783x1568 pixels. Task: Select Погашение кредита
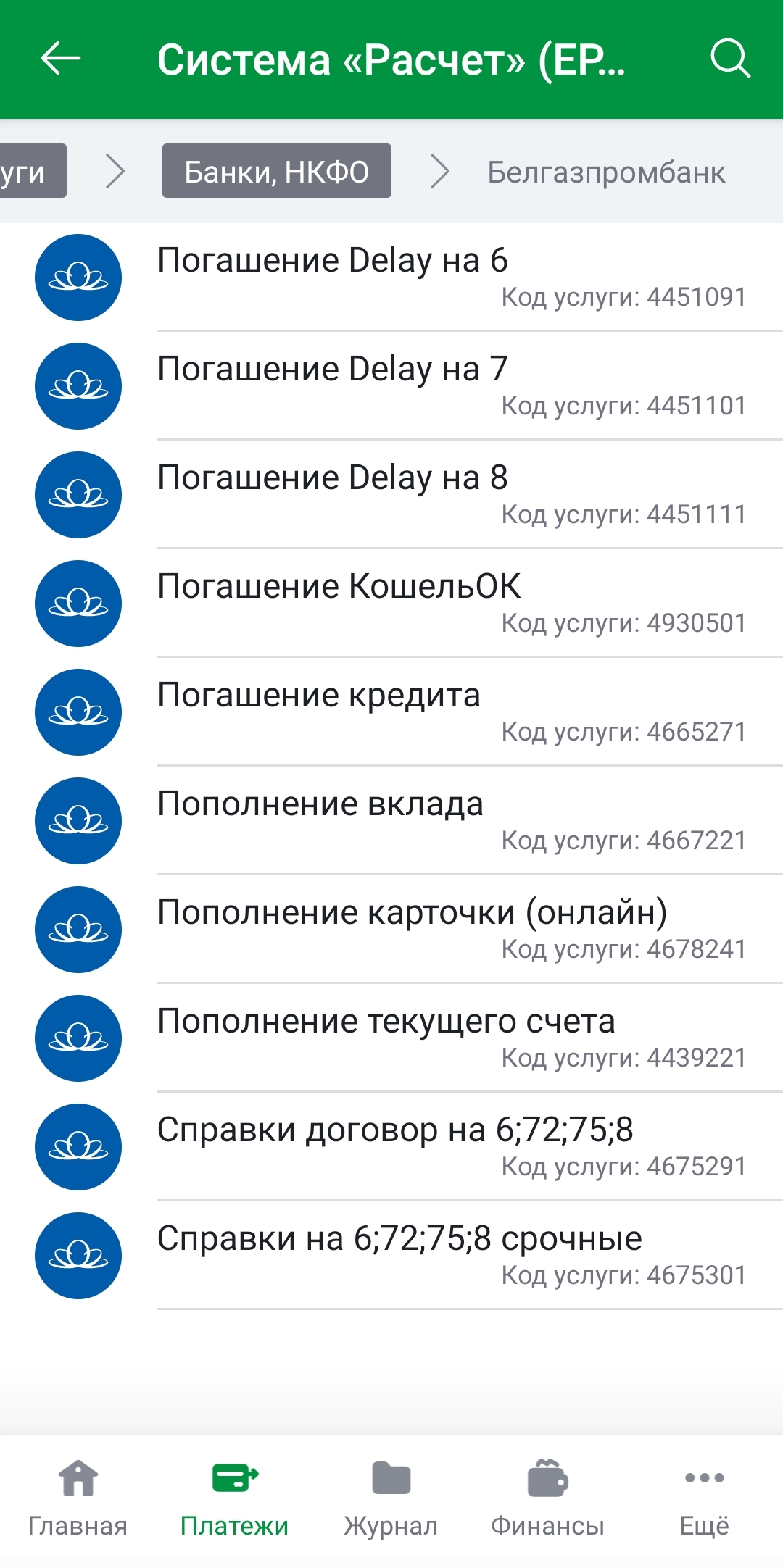pos(391,712)
